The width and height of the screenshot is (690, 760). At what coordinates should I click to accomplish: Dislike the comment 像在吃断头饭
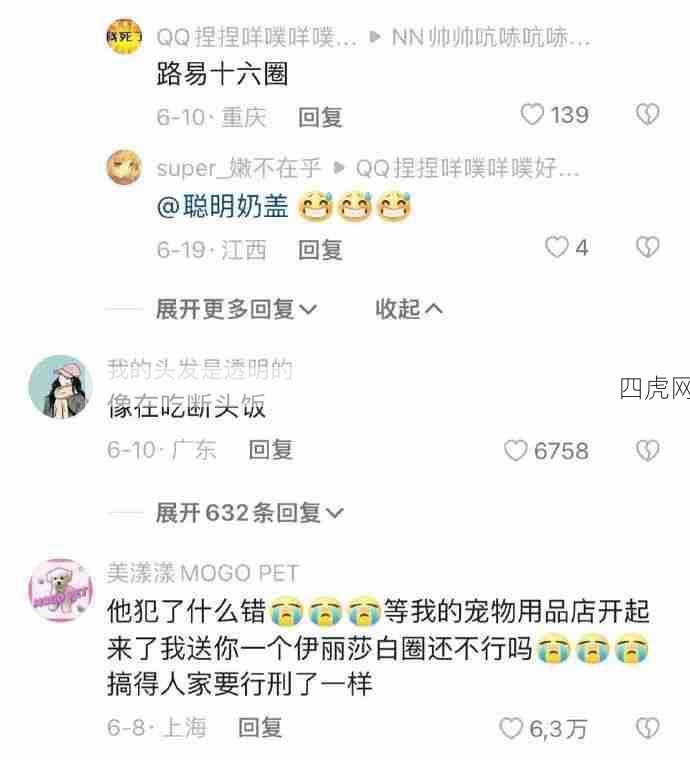click(648, 451)
